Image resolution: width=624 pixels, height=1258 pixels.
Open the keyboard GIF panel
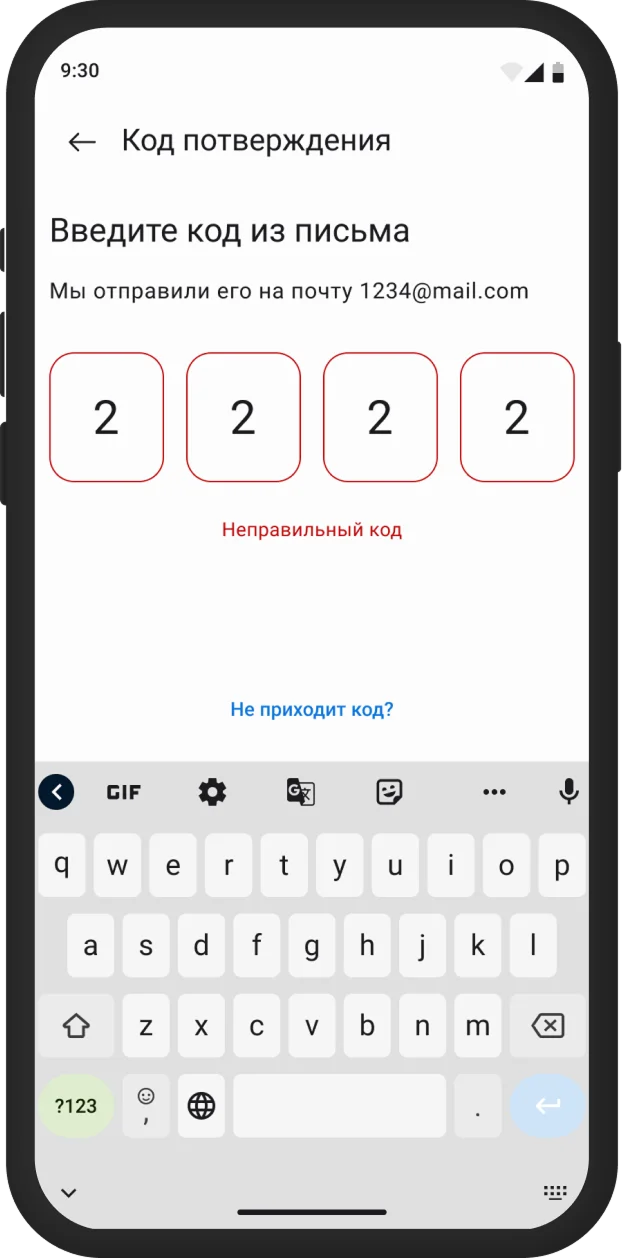[x=124, y=793]
